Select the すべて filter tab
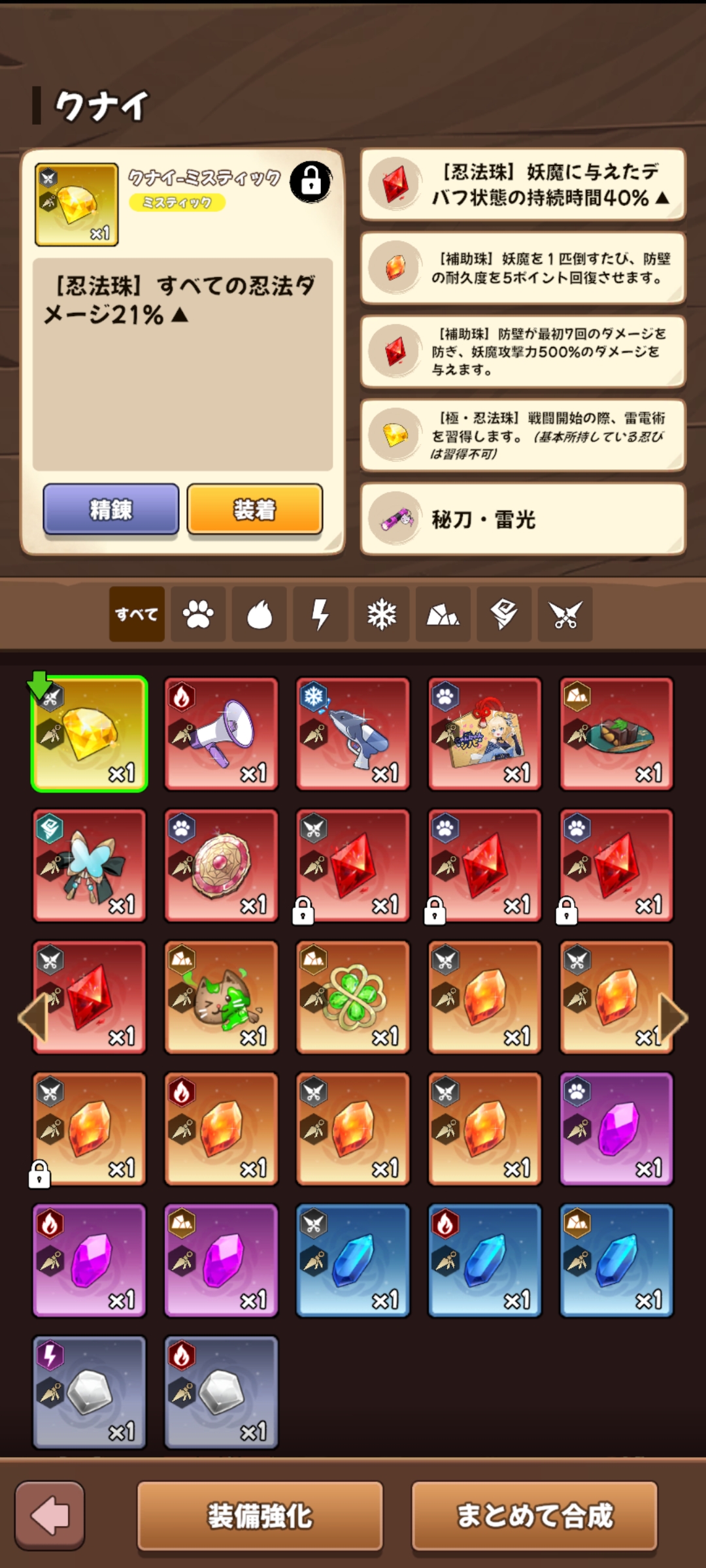This screenshot has width=706, height=1568. [x=137, y=614]
